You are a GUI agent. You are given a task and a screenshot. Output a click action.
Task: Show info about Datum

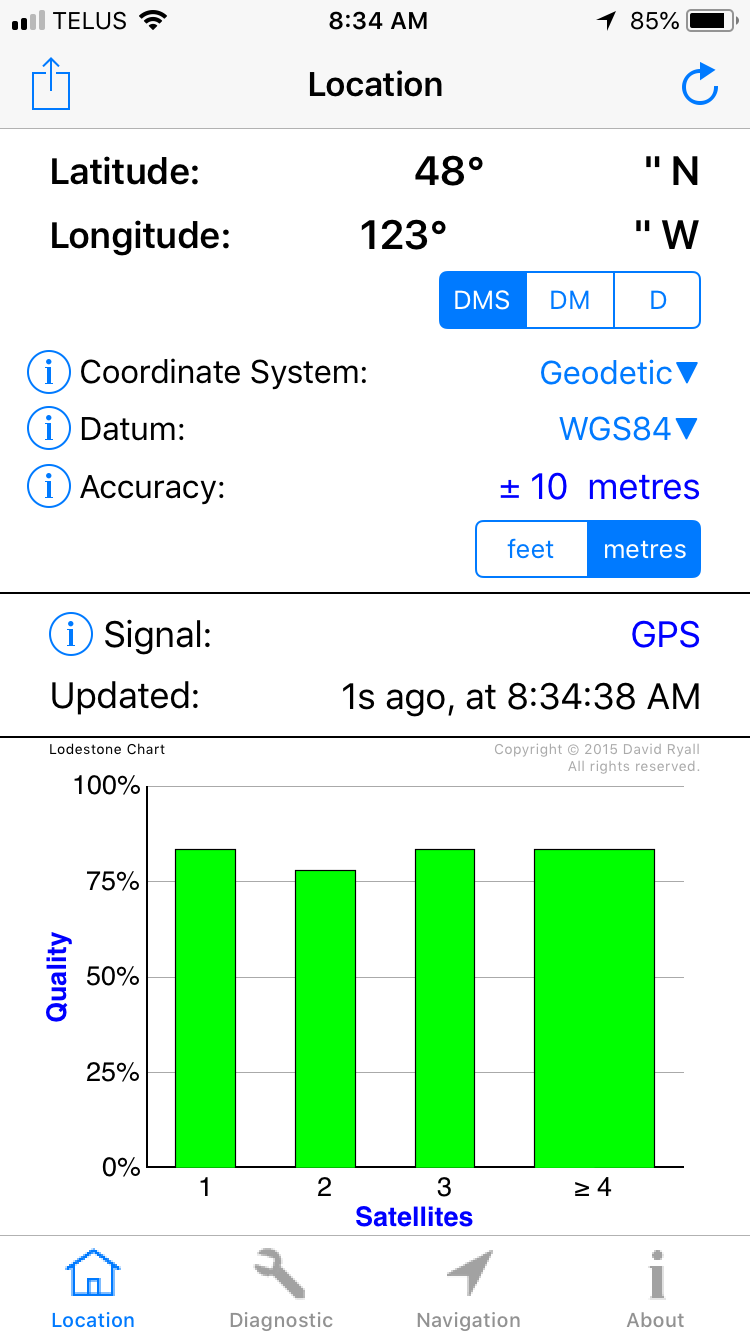tap(49, 430)
